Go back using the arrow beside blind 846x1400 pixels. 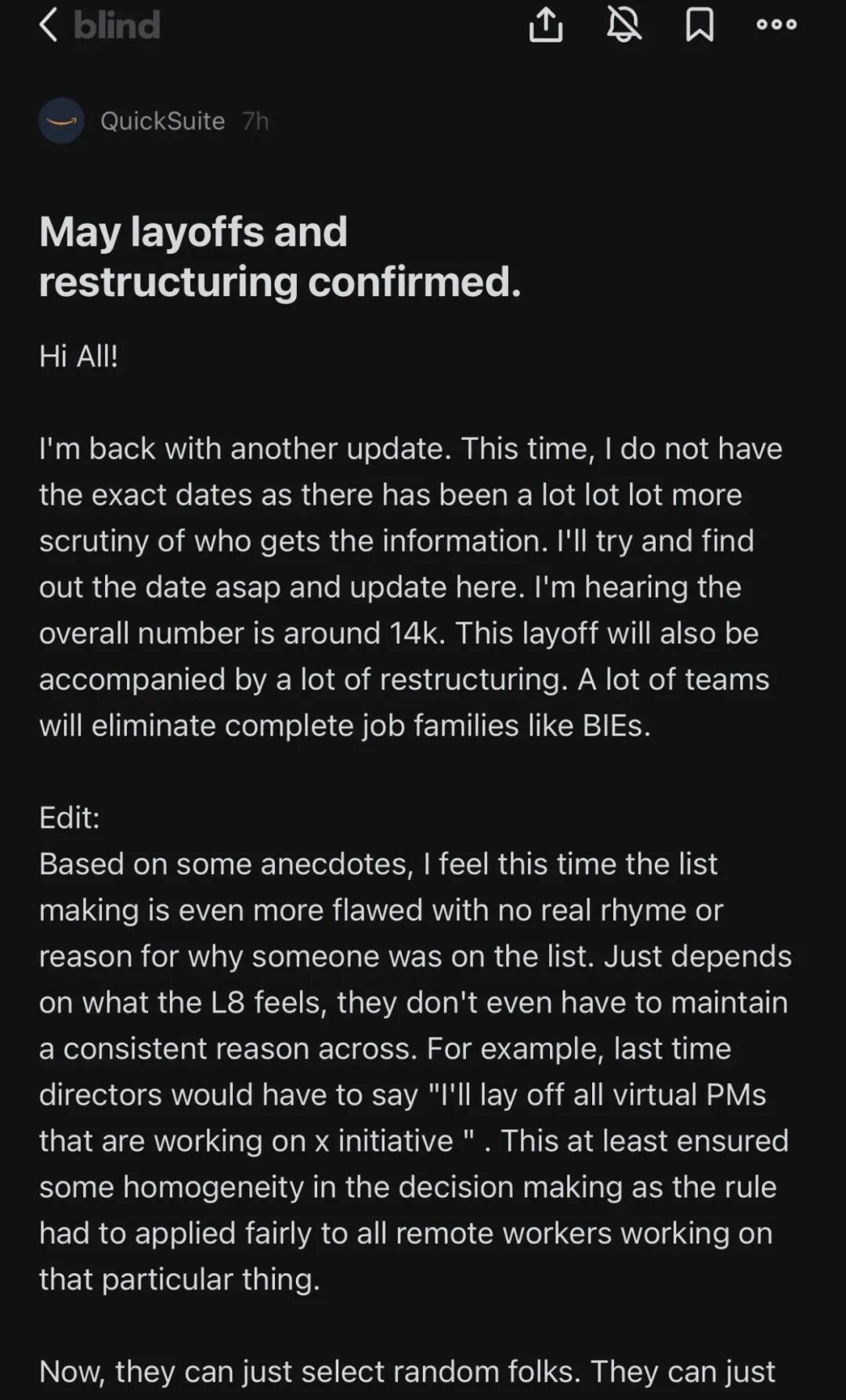pos(49,25)
